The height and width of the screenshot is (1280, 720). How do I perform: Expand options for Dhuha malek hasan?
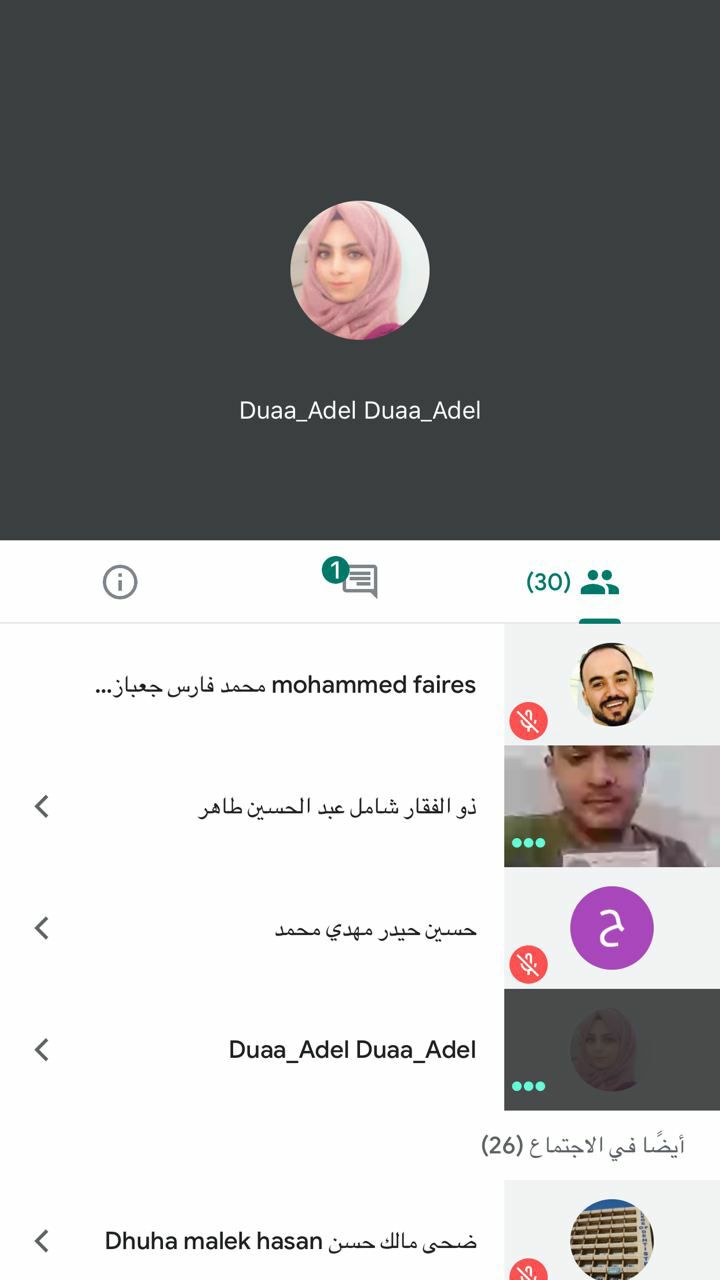[42, 1241]
